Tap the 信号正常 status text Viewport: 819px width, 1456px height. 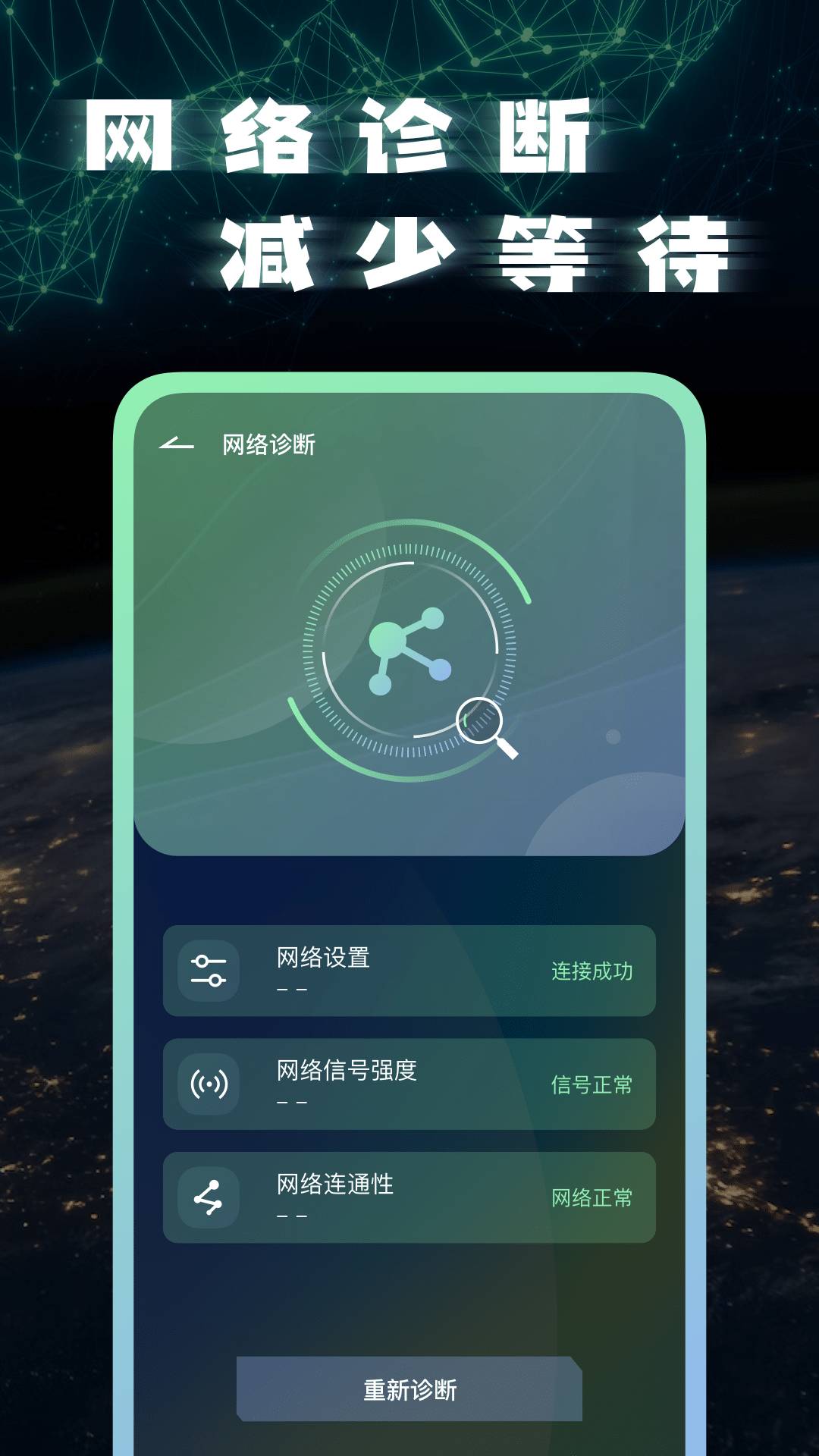tap(592, 1084)
